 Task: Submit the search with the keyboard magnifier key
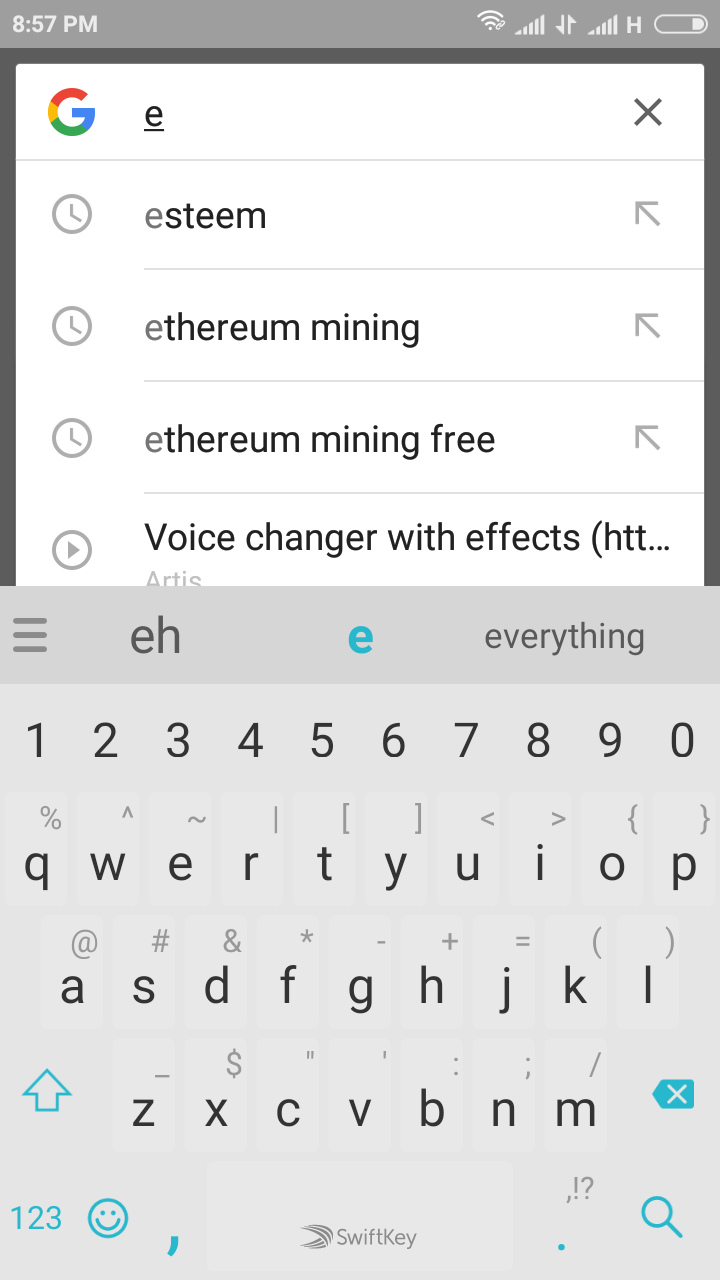coord(661,1217)
